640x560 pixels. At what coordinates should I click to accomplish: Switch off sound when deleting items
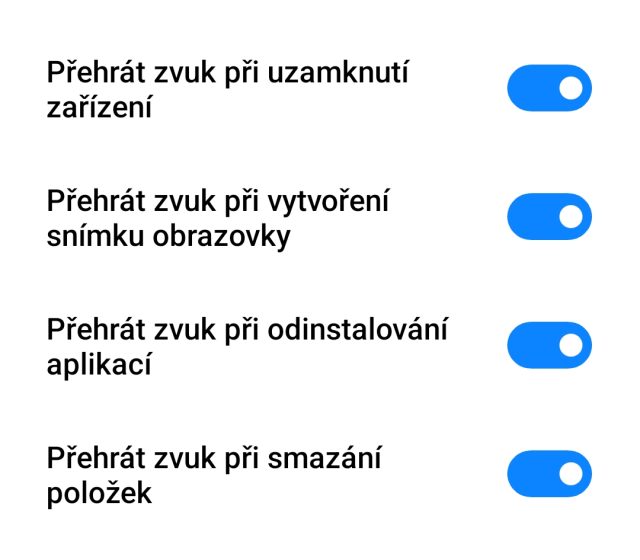(549, 473)
